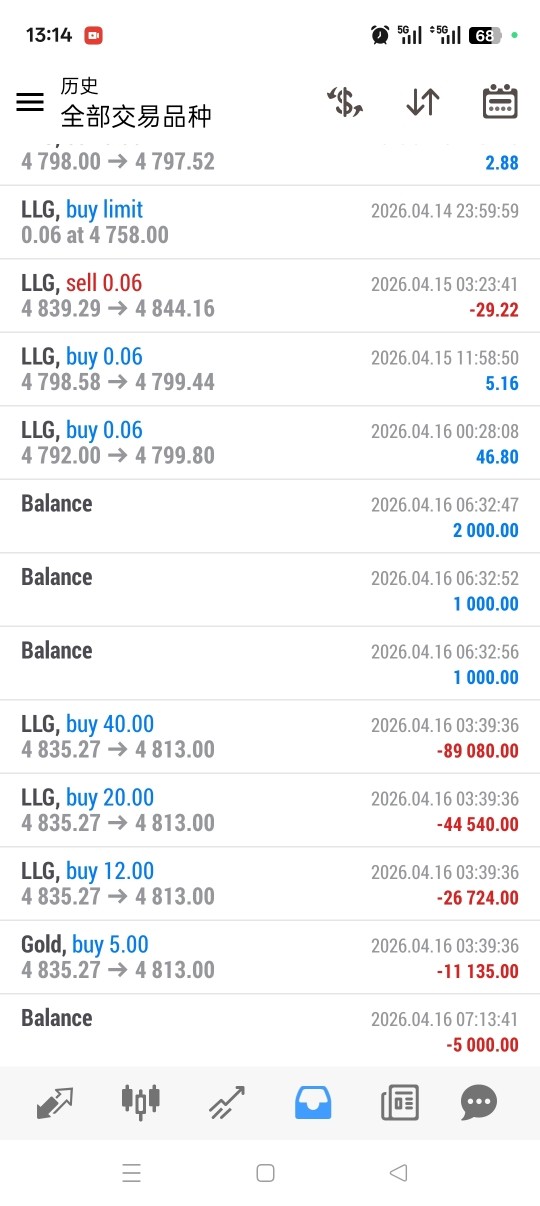Expand the Balance -5 000.00 entry

[x=270, y=1030]
